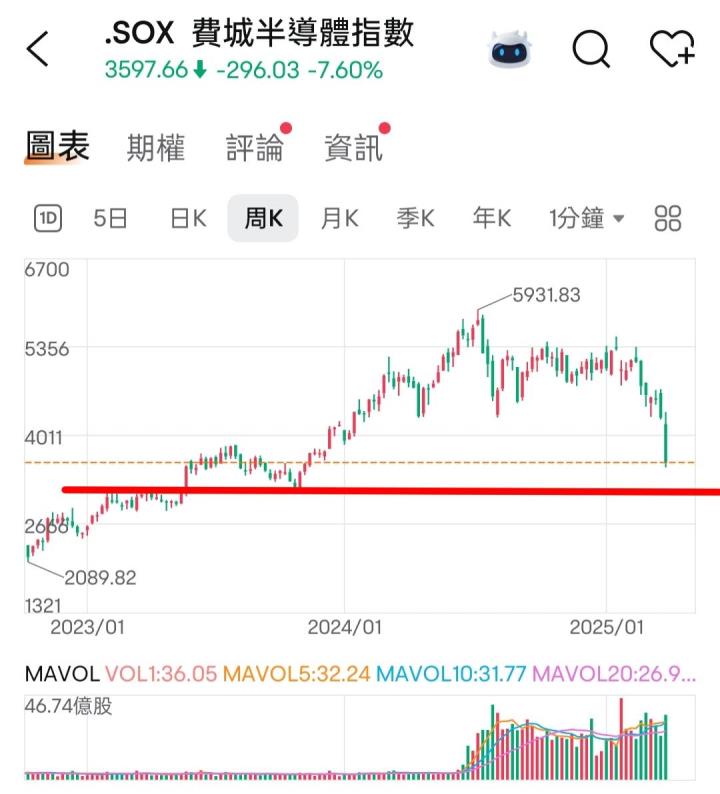Image resolution: width=720 pixels, height=794 pixels.
Task: Open the 資訊 tab
Action: click(x=353, y=150)
